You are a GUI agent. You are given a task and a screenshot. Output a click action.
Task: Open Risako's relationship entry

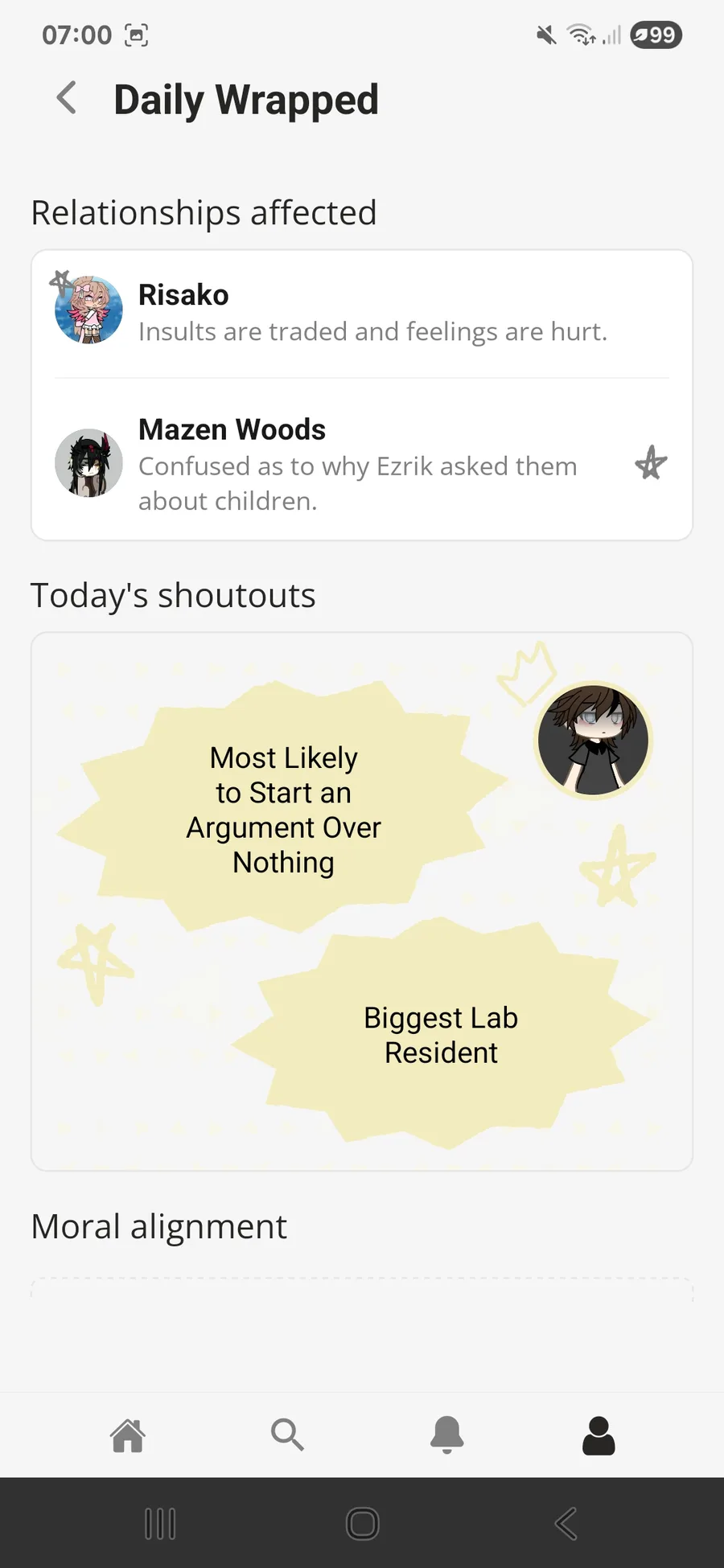362,313
